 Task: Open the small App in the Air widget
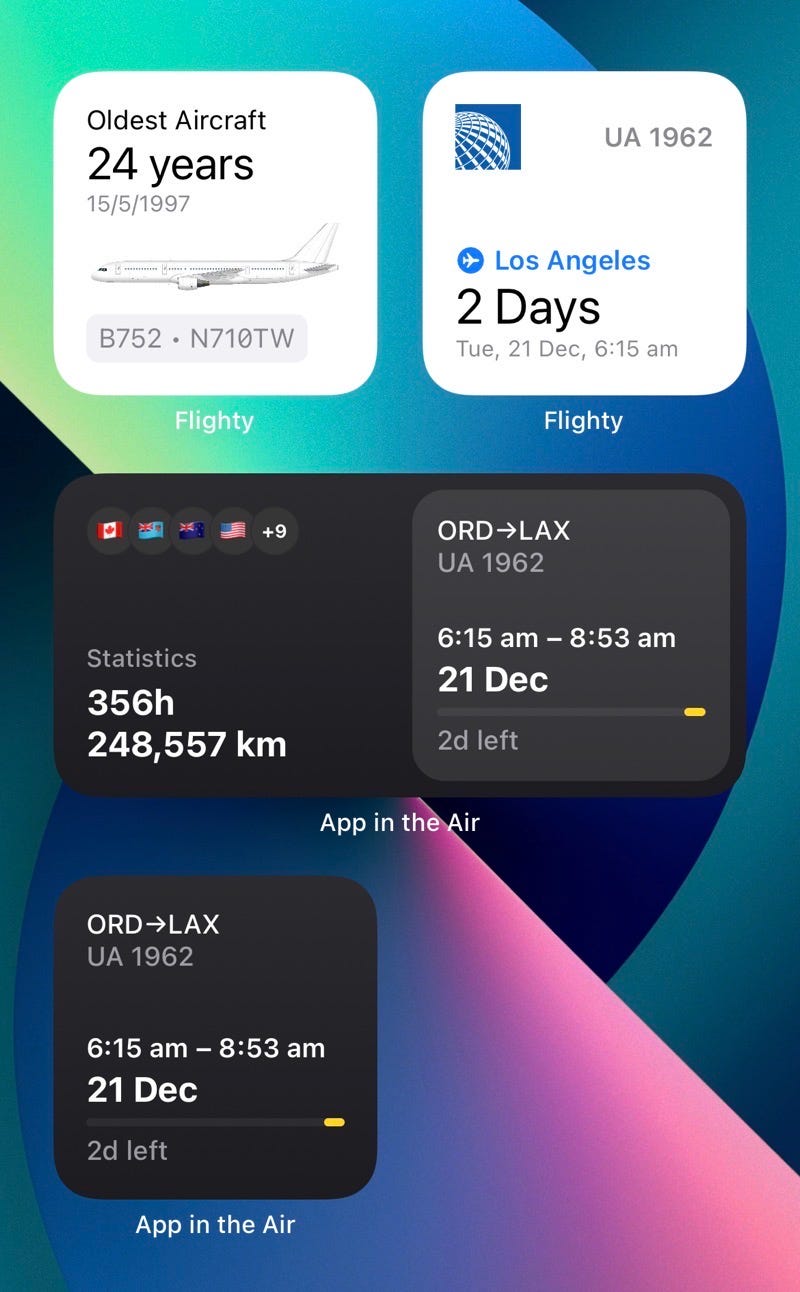(x=215, y=1037)
